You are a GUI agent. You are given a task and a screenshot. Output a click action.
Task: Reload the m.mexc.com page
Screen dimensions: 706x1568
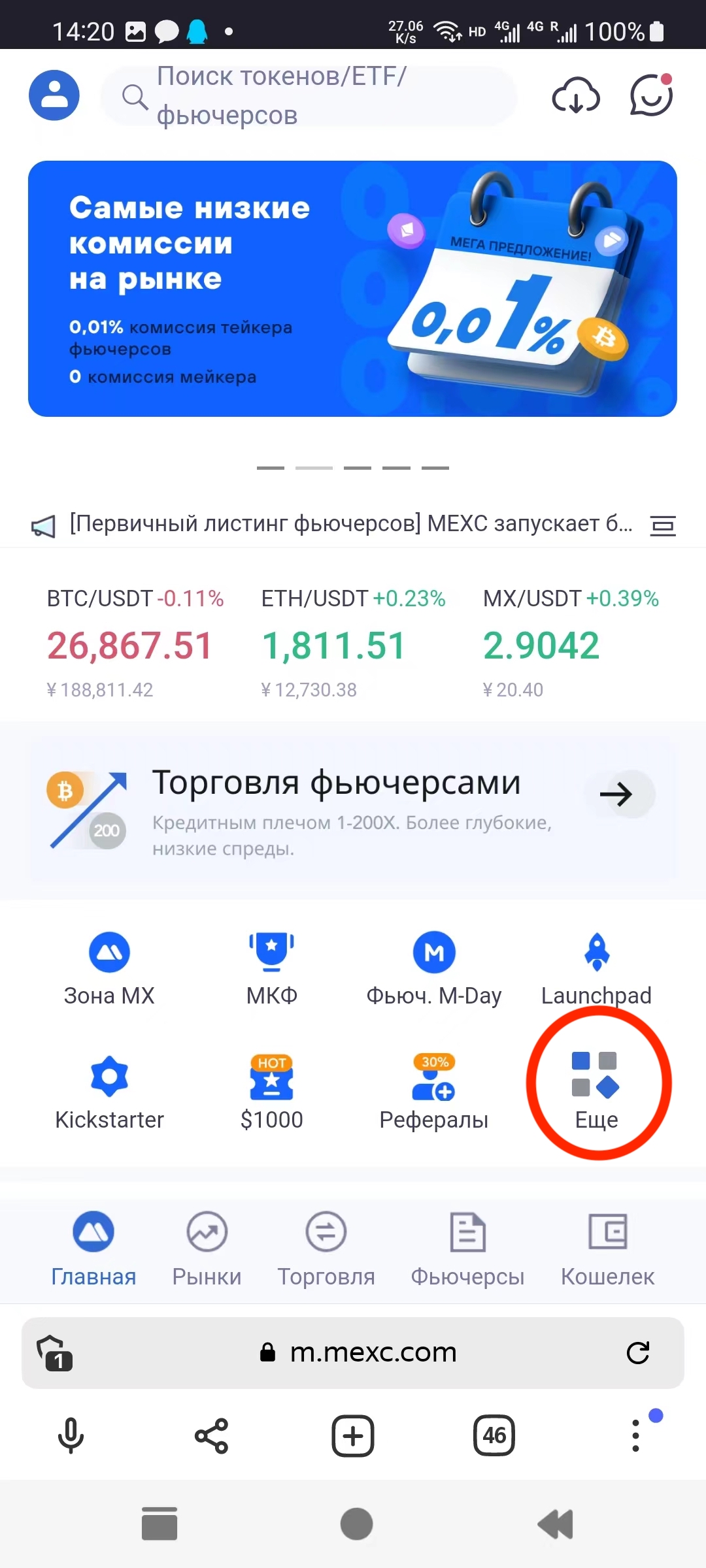[637, 1352]
